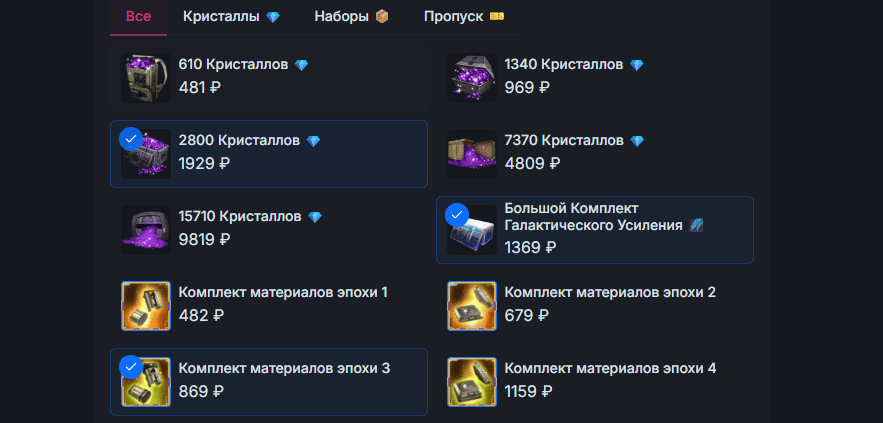Uncheck Комплект материалов эпохи 3

268,381
